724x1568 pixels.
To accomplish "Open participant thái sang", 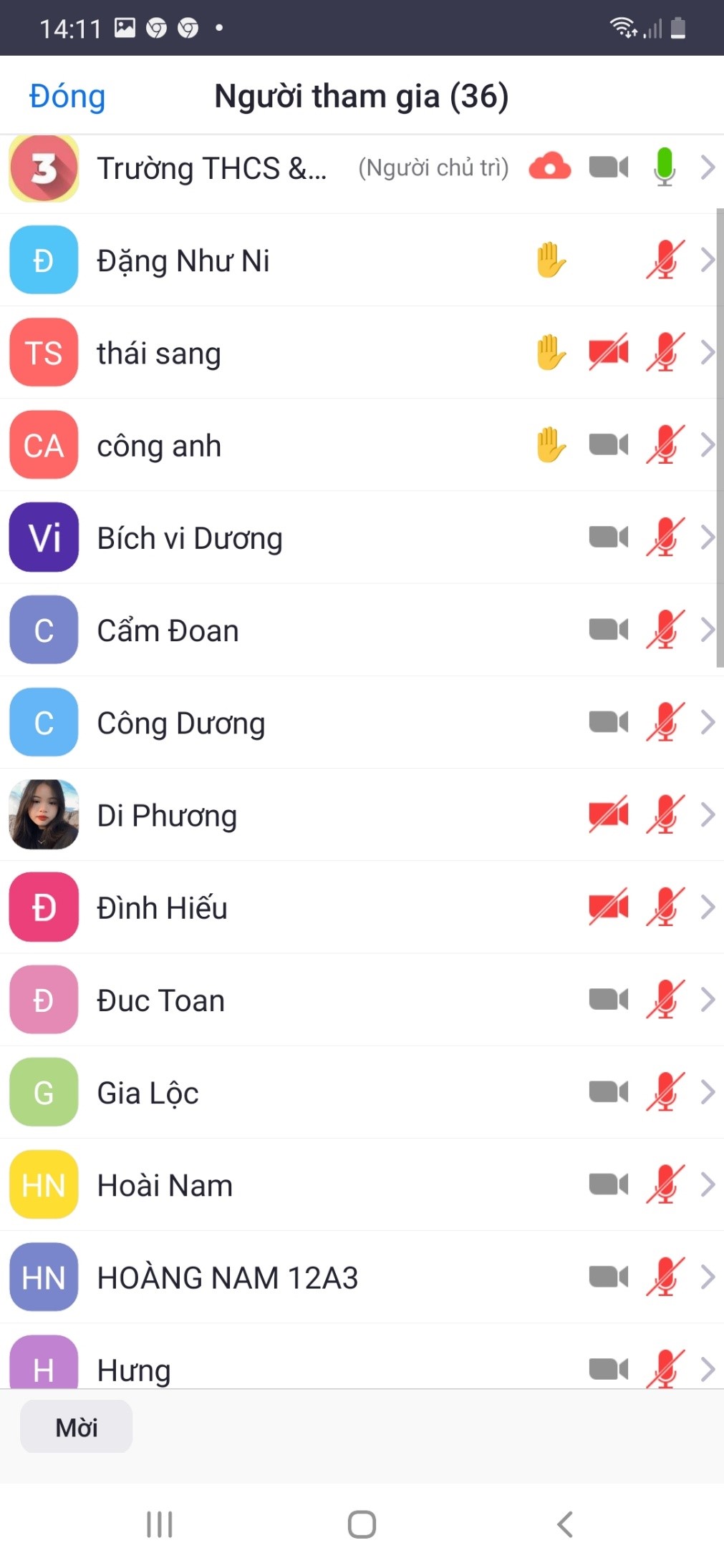I will [x=159, y=354].
